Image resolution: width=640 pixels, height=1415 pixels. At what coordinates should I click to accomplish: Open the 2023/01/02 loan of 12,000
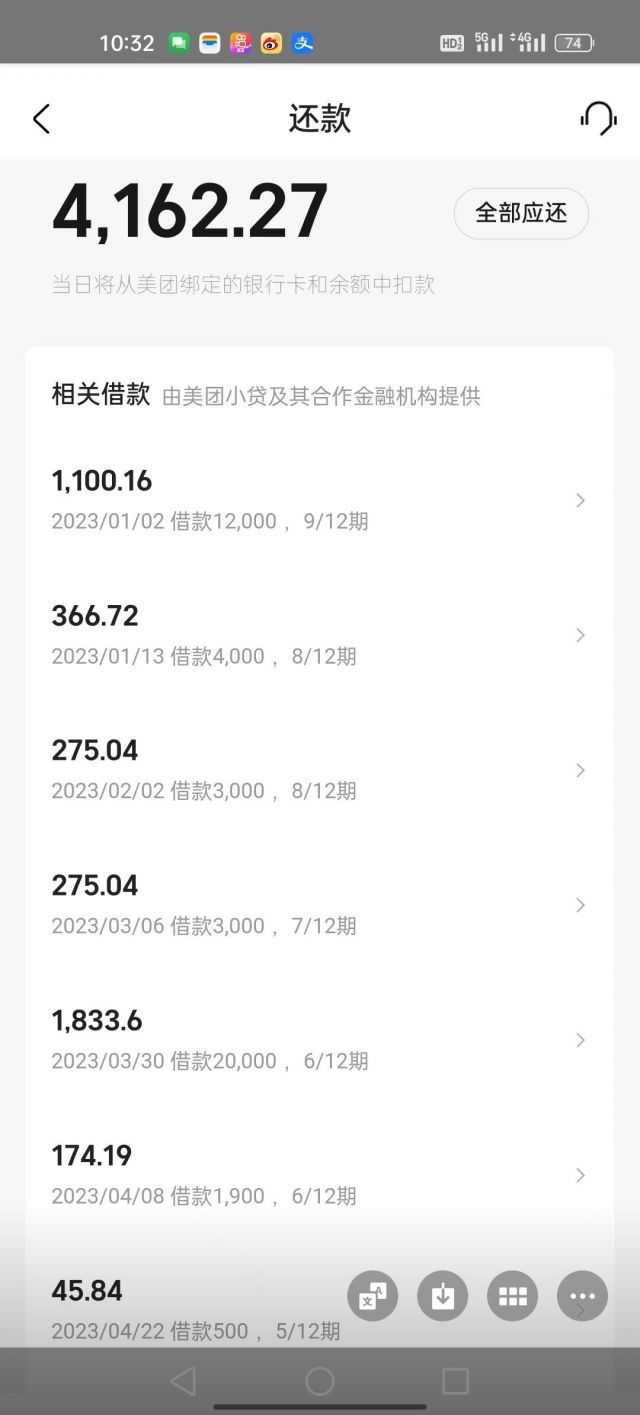point(320,500)
